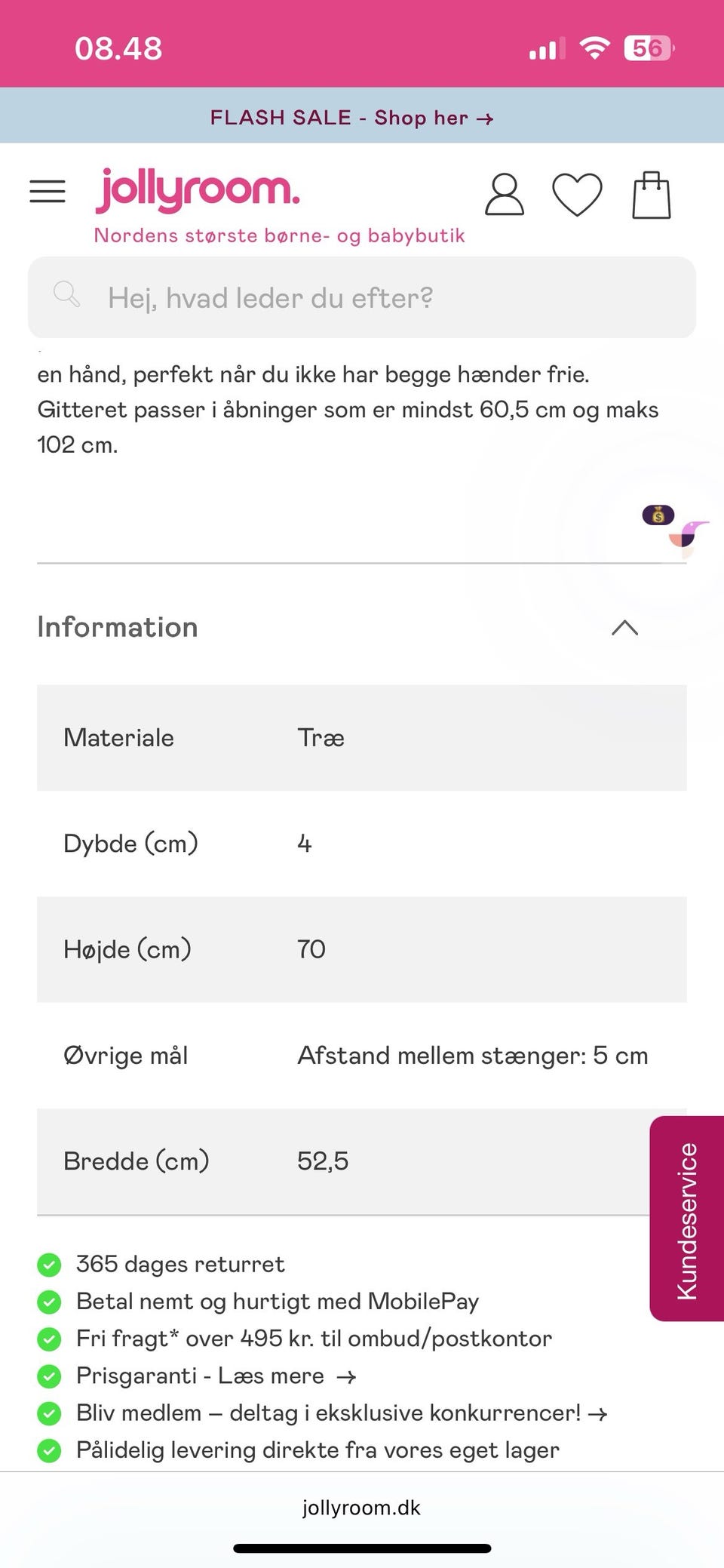724x1568 pixels.
Task: Open the wishlist heart icon
Action: tap(577, 195)
